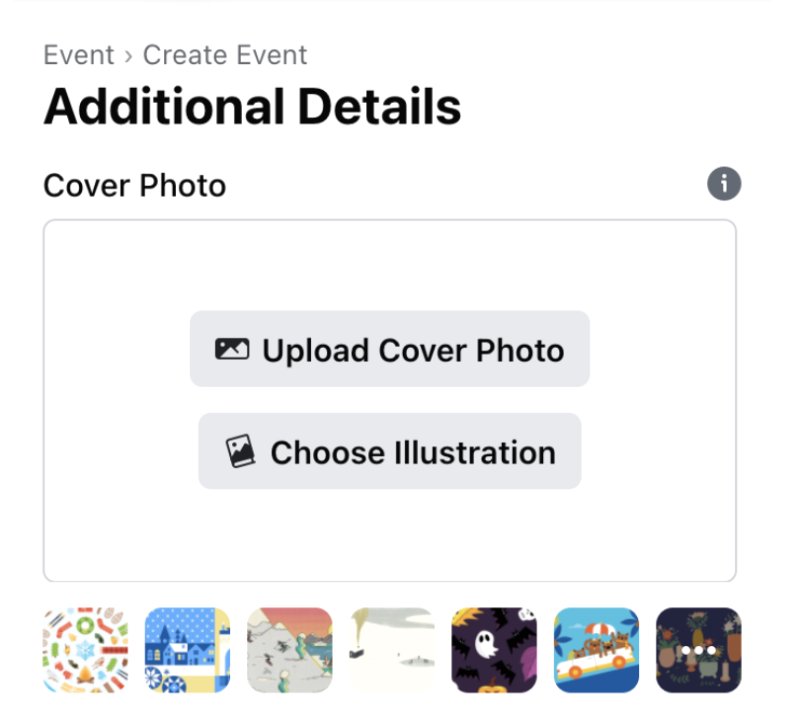Viewport: 800px width, 725px height.
Task: Pick the Halloween ghost and bats illustration
Action: 494,650
